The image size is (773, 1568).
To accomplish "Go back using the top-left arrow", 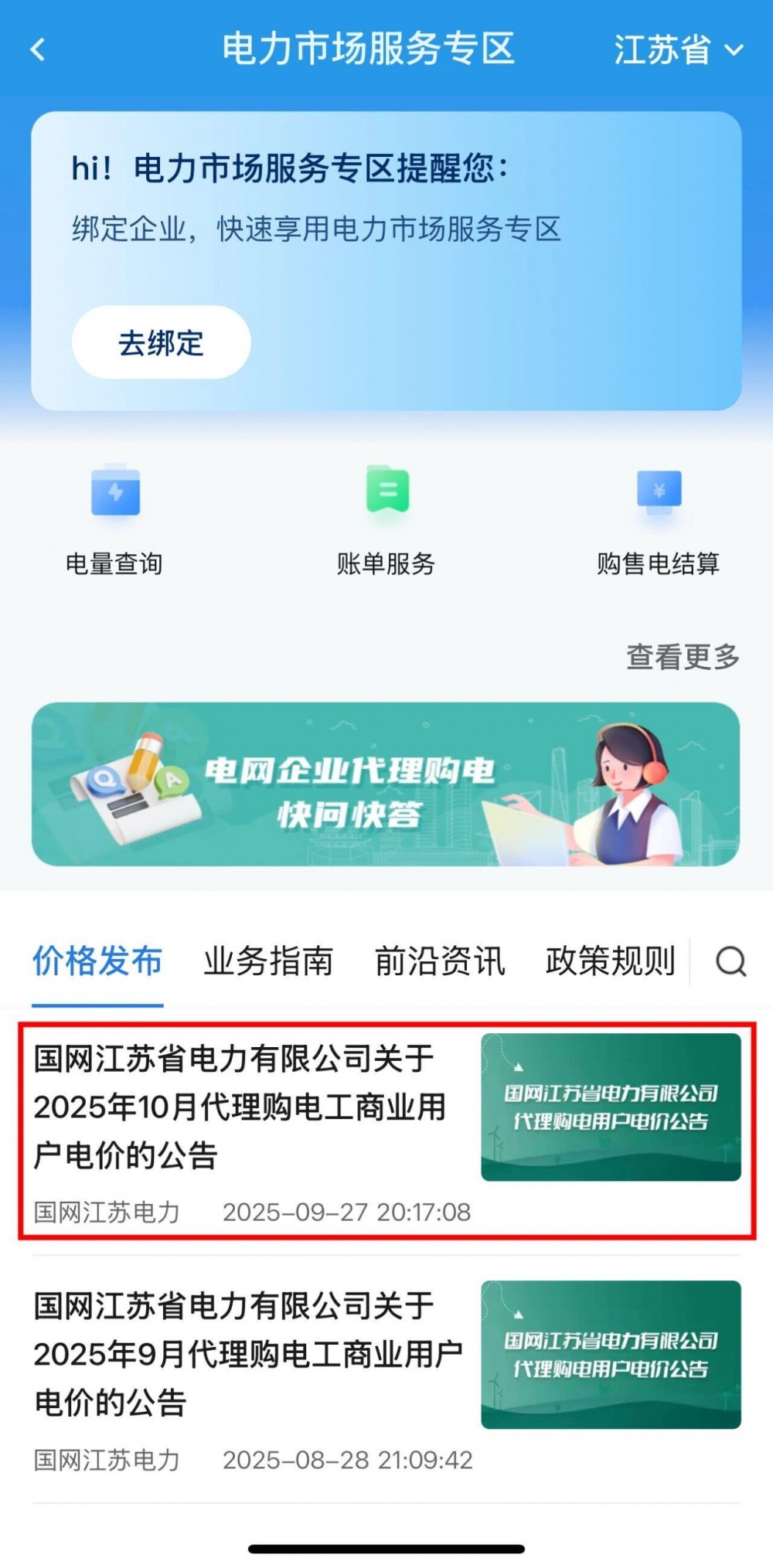I will 37,50.
